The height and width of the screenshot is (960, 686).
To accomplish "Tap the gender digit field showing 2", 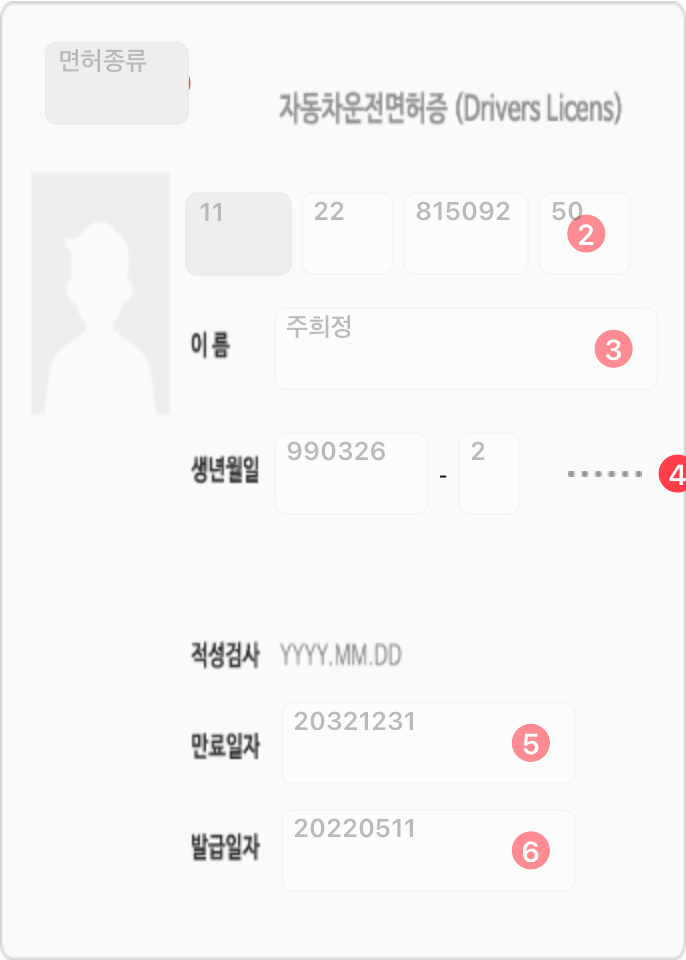I will [x=489, y=473].
